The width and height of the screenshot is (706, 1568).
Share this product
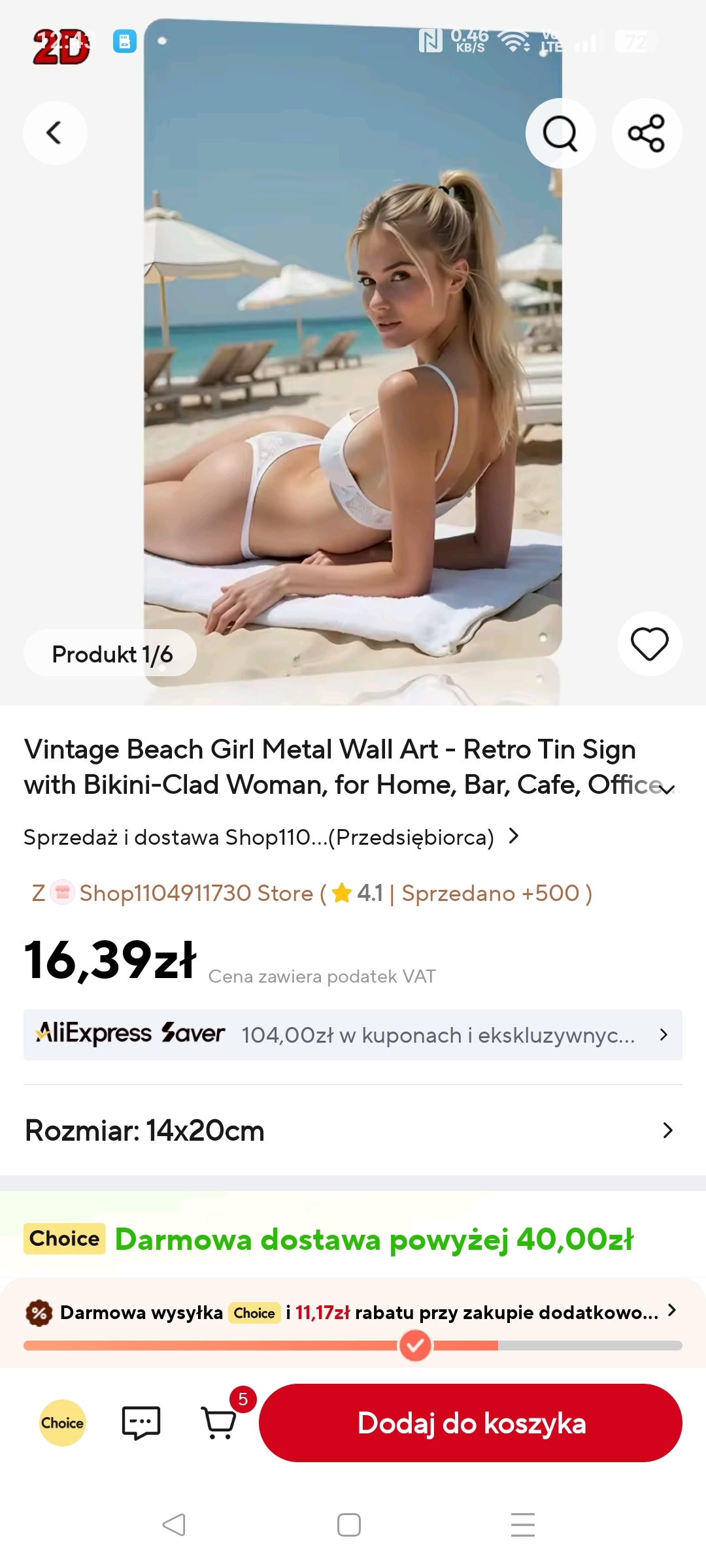pos(647,133)
